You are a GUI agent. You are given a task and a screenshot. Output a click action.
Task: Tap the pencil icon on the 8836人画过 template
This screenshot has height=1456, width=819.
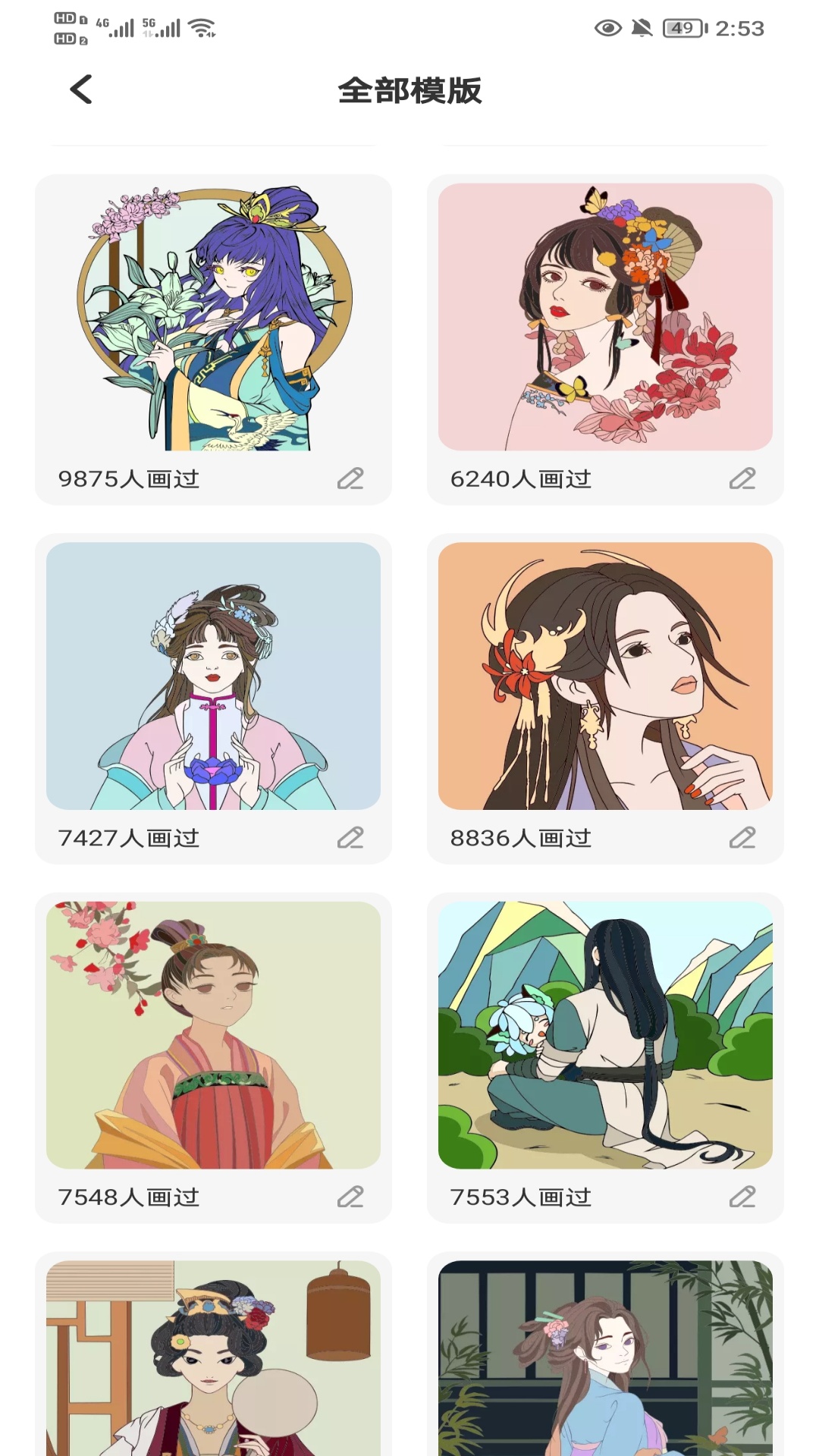tap(743, 839)
